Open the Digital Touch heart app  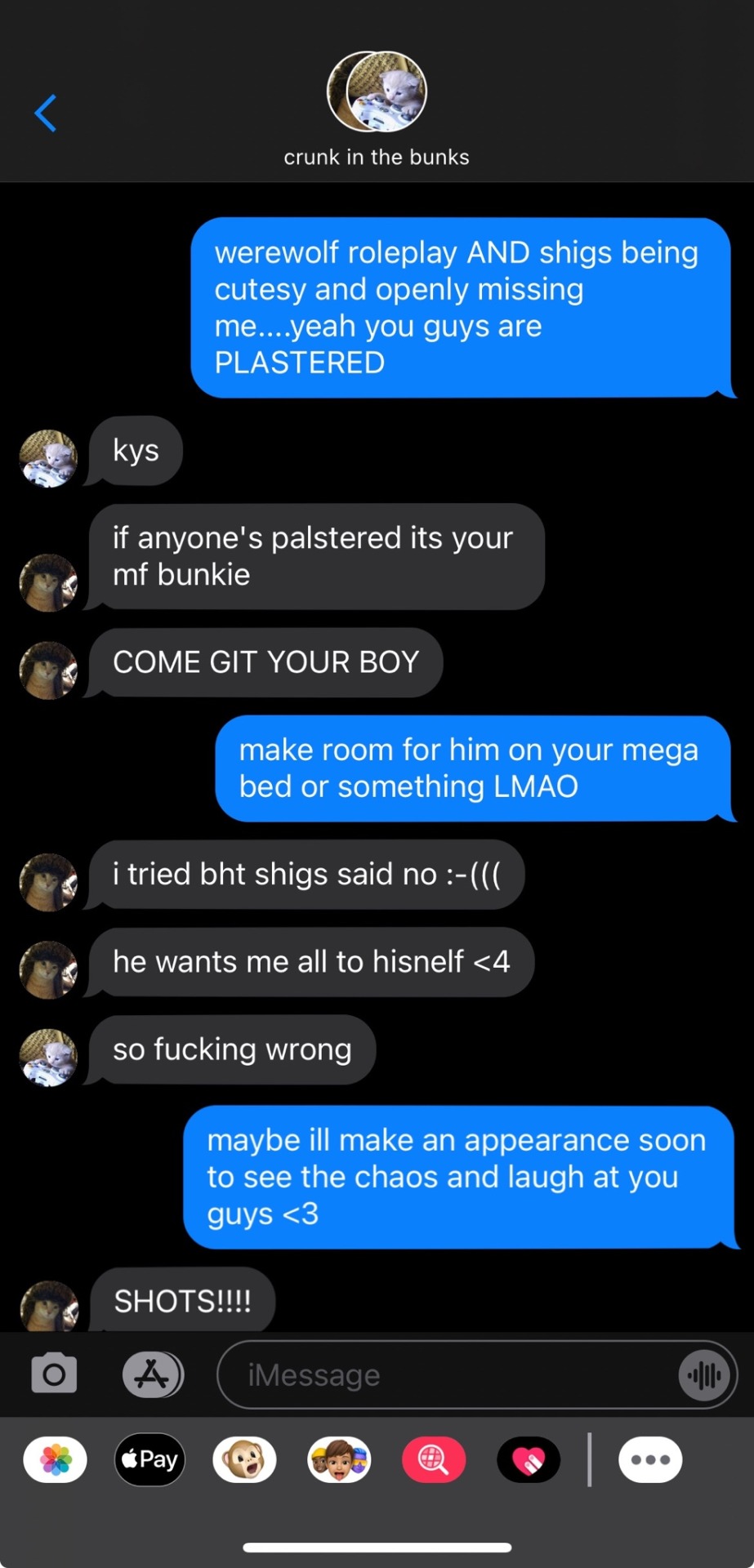coord(529,1459)
